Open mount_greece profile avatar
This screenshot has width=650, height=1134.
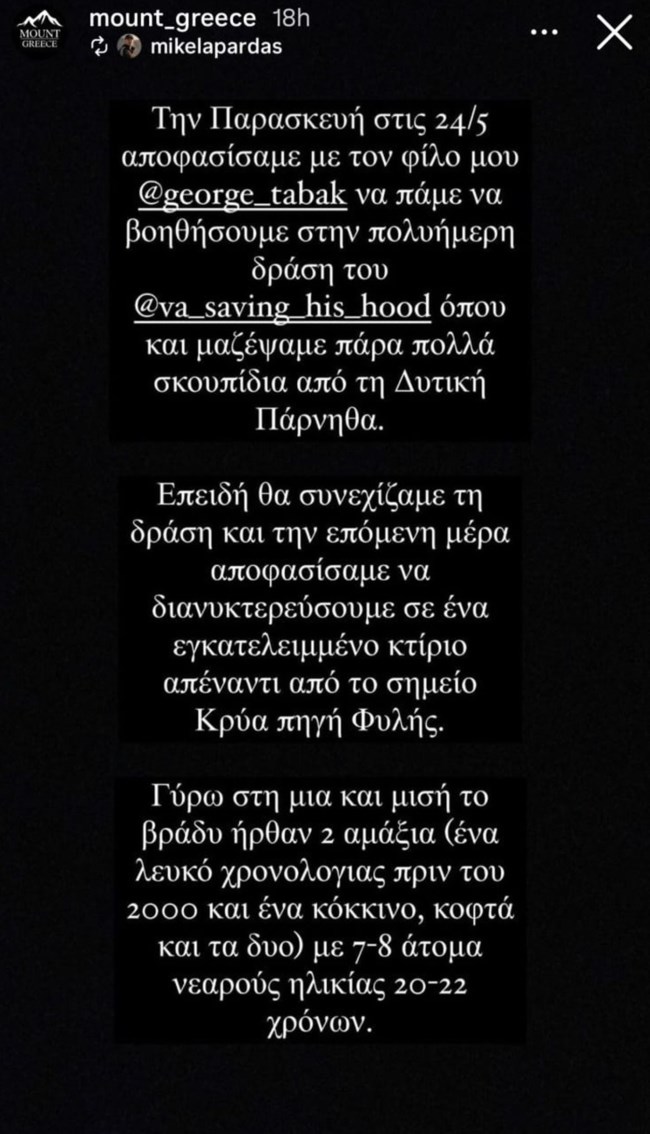[41, 32]
